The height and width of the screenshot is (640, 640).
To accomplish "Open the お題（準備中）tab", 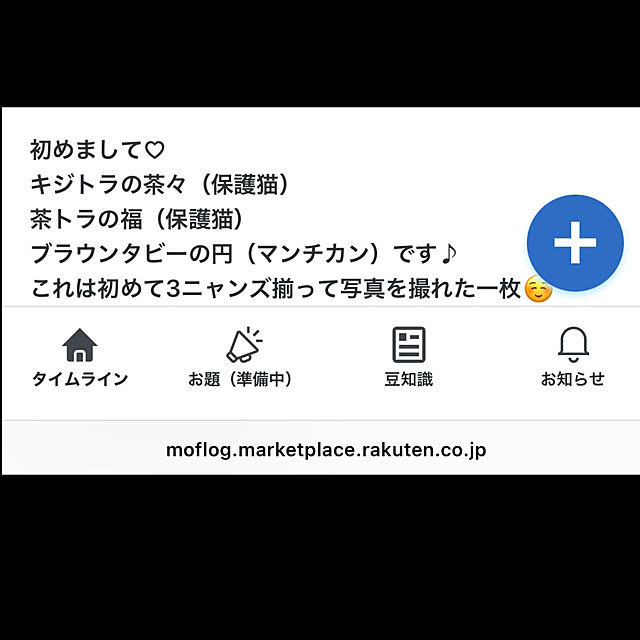I will [x=245, y=357].
